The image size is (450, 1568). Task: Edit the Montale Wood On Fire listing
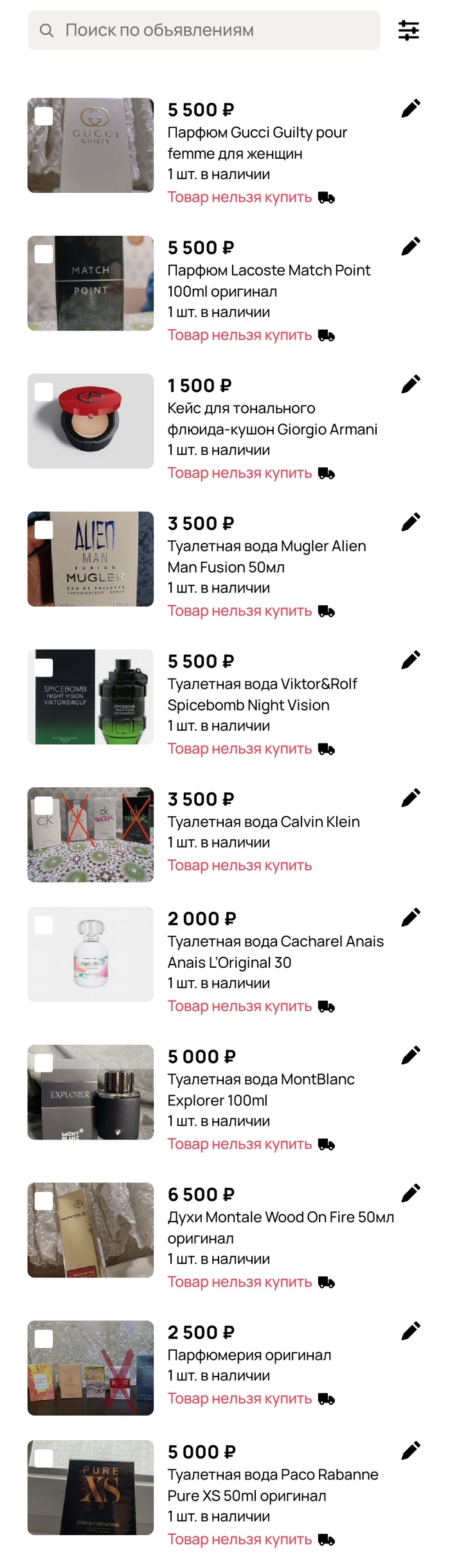coord(410,1193)
